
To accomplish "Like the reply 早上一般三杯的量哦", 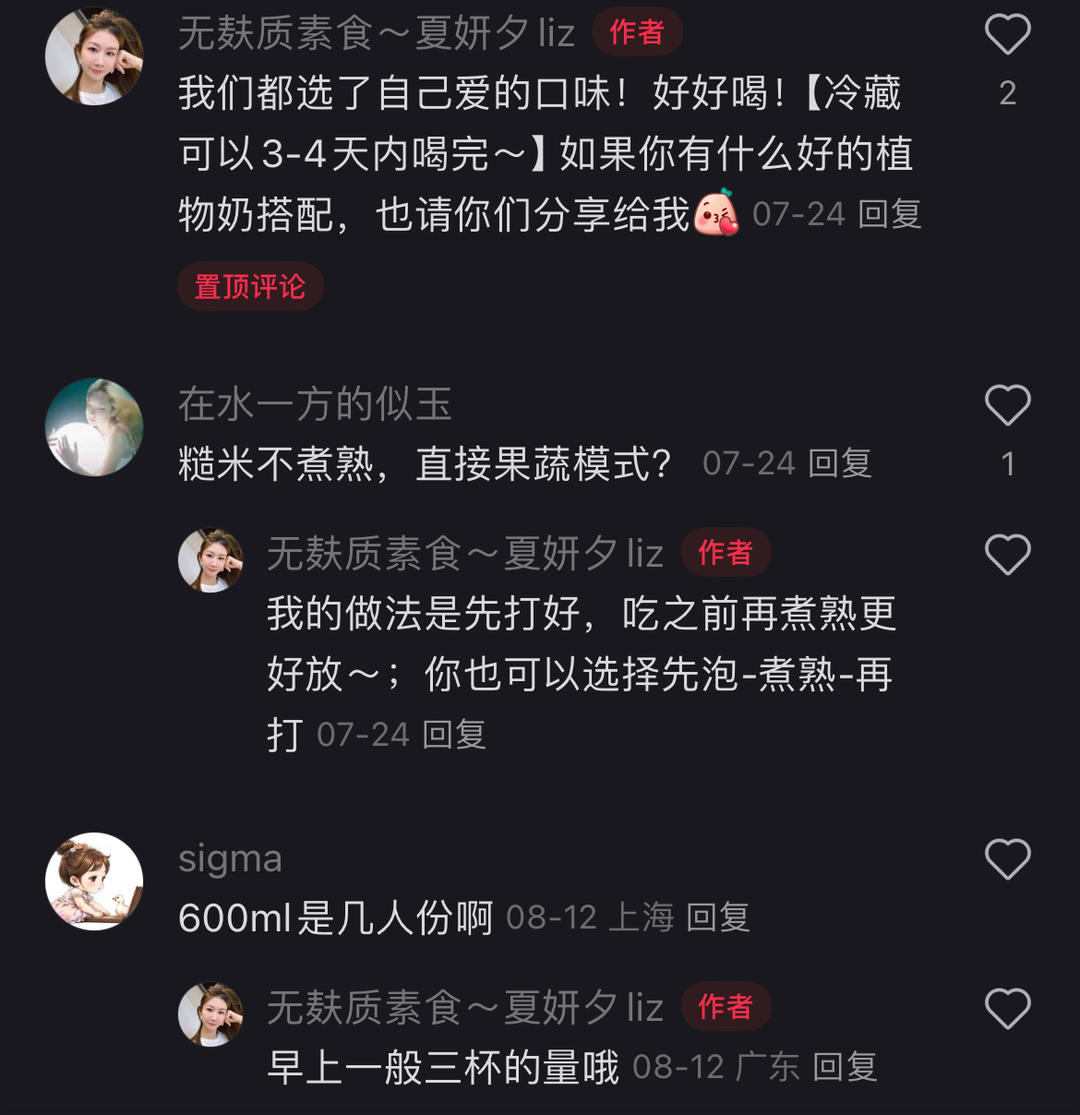I will (1009, 1007).
